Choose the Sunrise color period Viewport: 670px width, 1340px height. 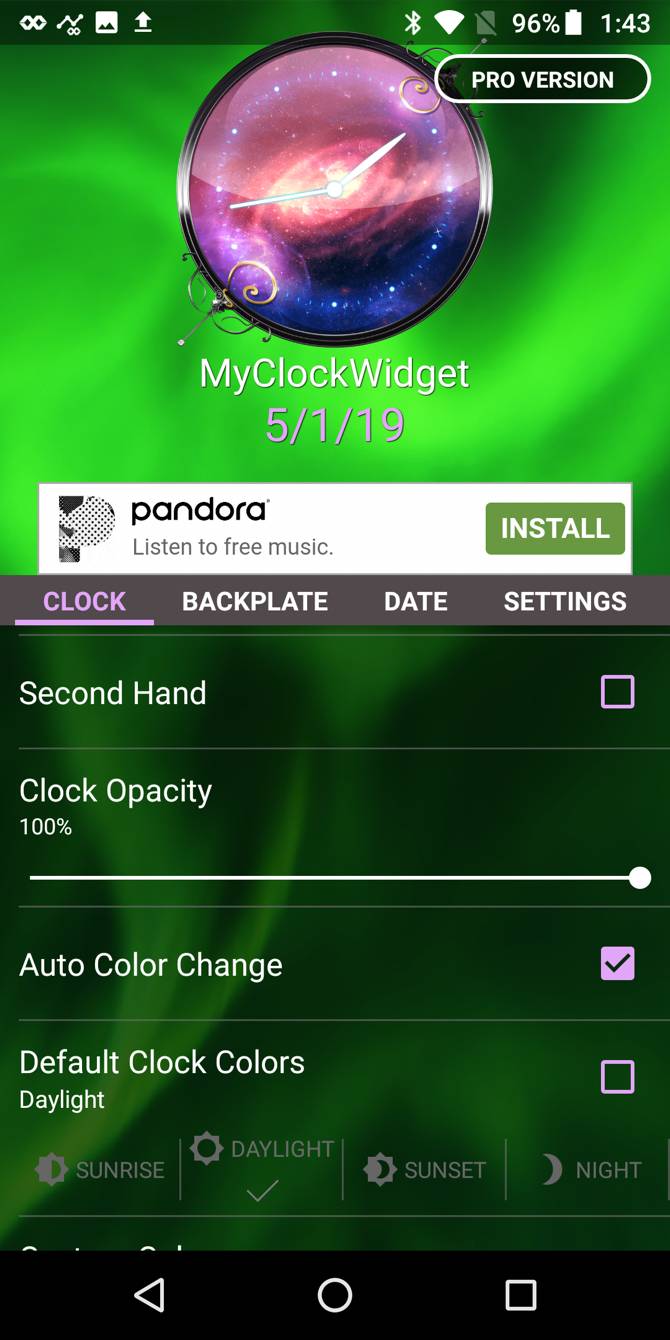click(x=100, y=1169)
